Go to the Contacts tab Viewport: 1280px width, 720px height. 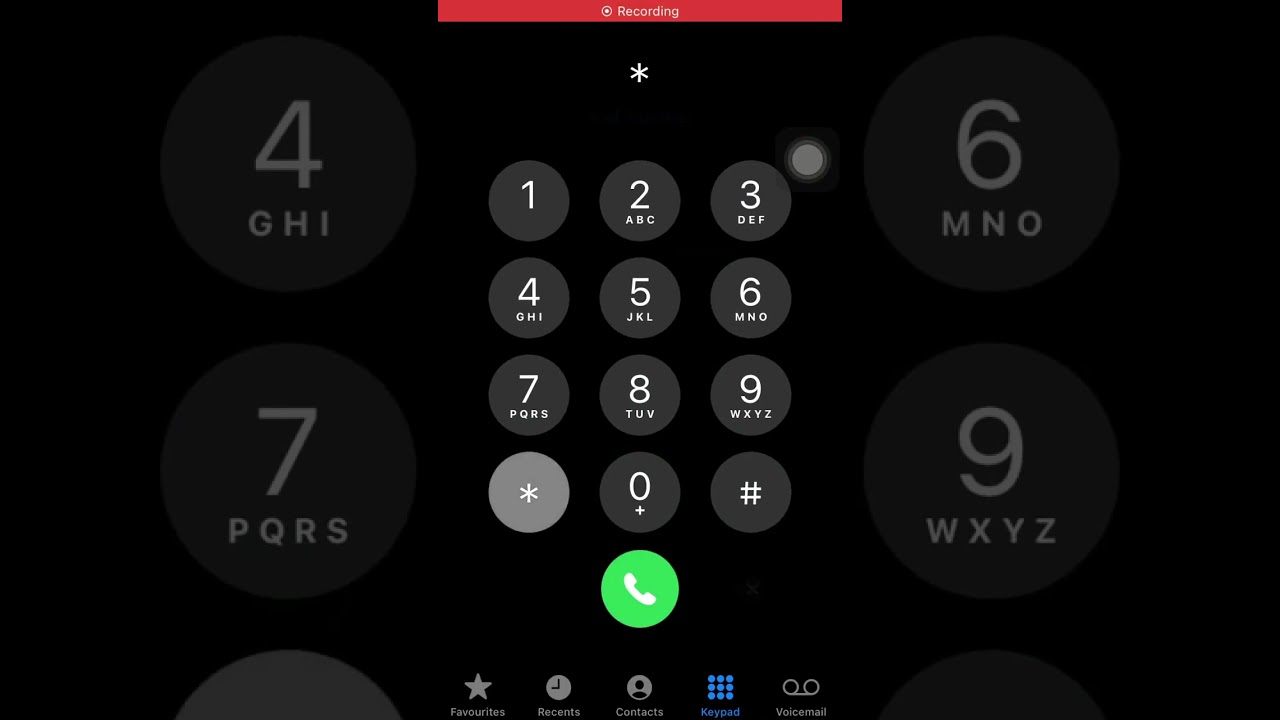pos(639,694)
